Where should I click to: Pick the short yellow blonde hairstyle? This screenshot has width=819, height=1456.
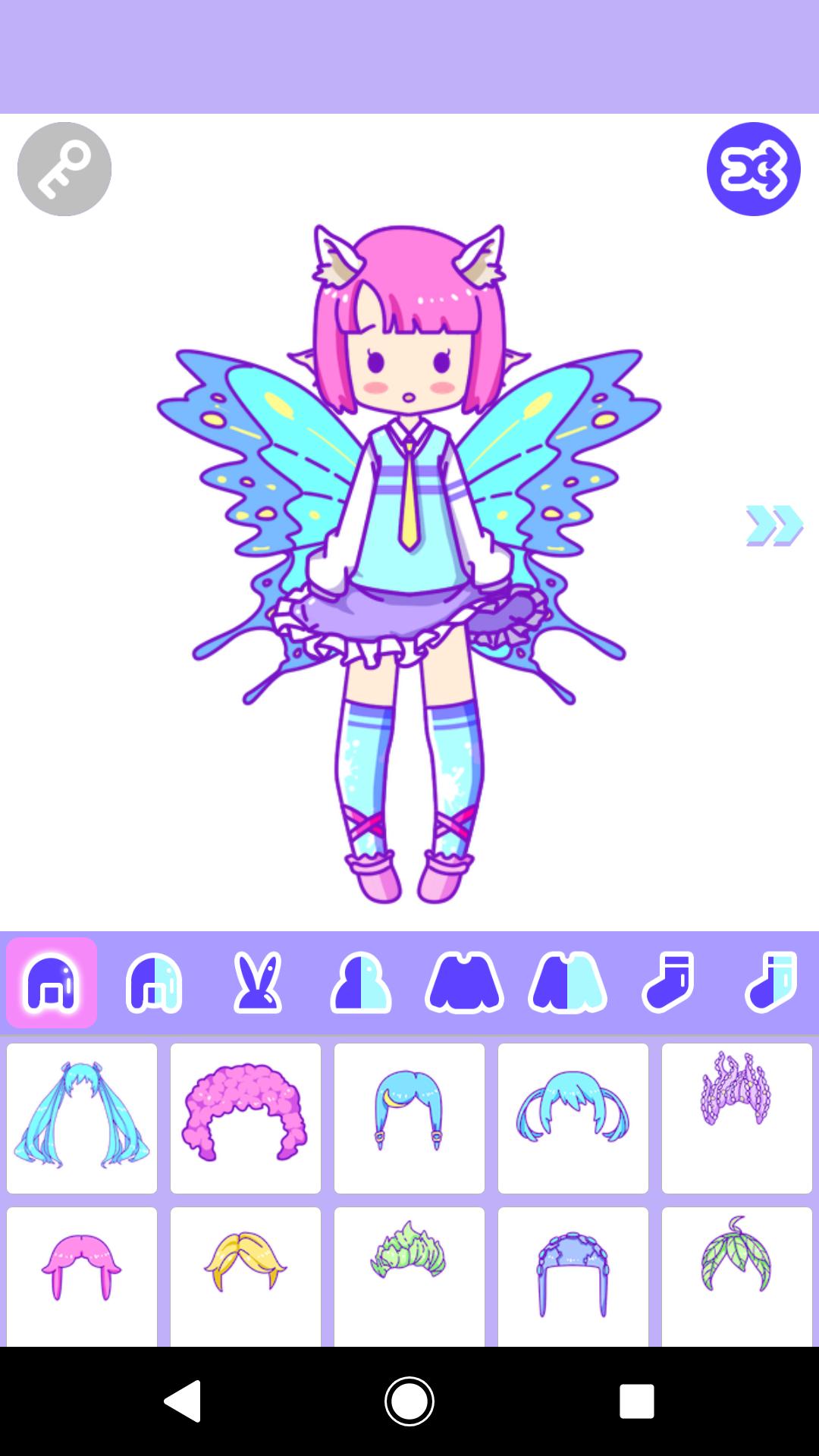246,1276
